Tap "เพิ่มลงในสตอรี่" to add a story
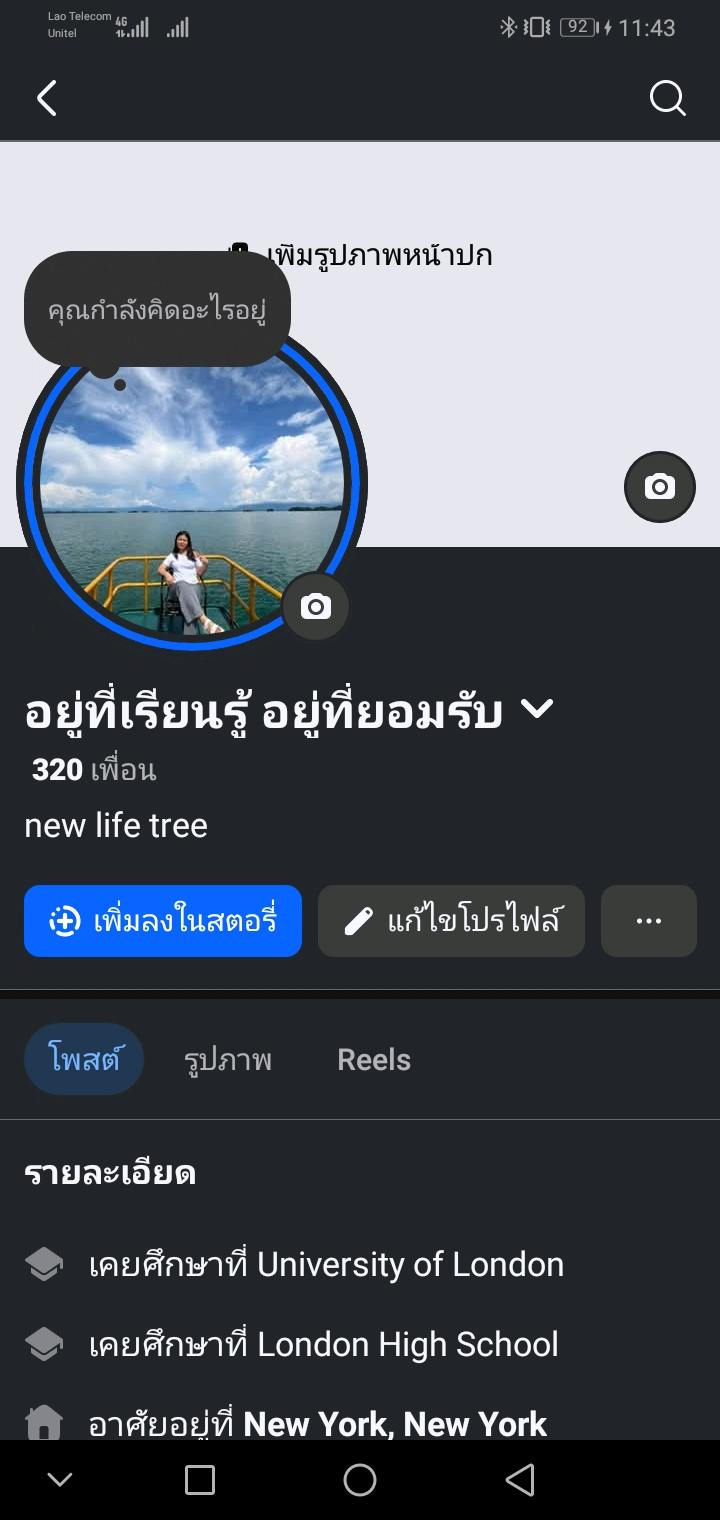This screenshot has height=1520, width=720. click(163, 921)
